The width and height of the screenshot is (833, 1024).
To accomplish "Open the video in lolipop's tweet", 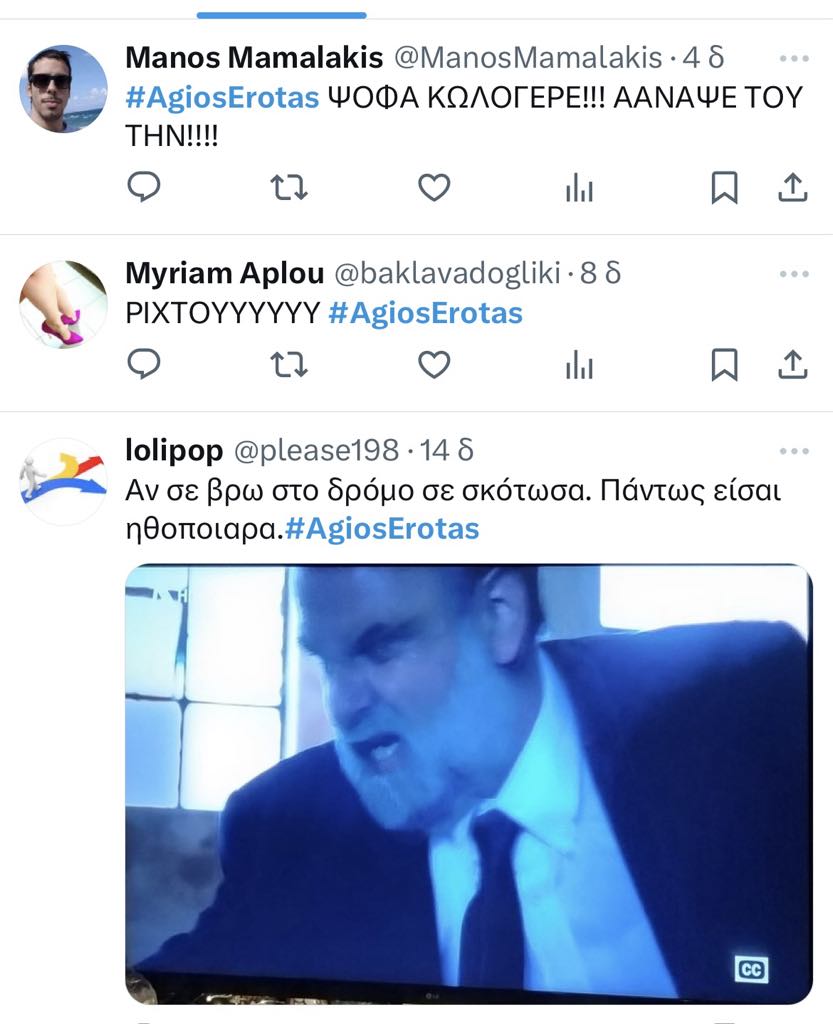I will pos(468,783).
